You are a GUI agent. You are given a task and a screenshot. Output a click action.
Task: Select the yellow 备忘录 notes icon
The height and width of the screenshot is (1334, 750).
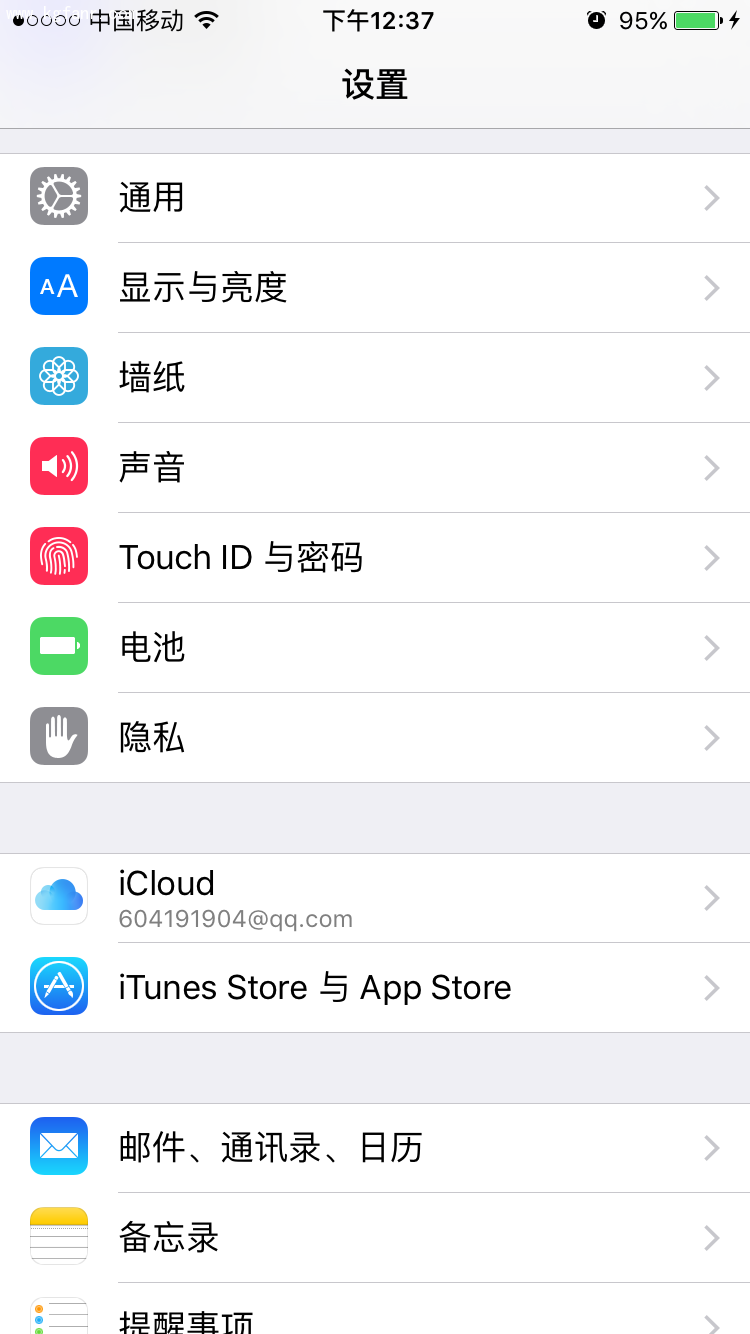point(58,1236)
